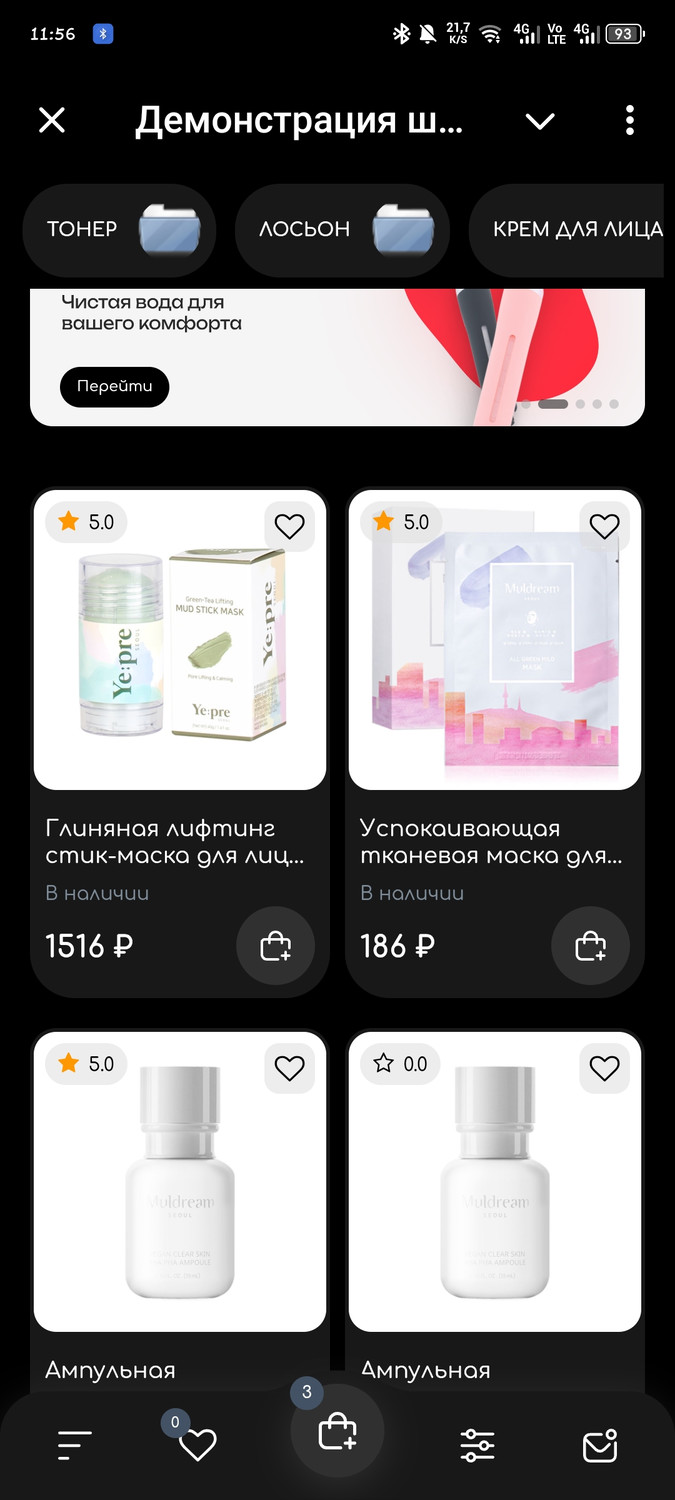Add the 186 ₽ sheet mask to cart

point(590,946)
